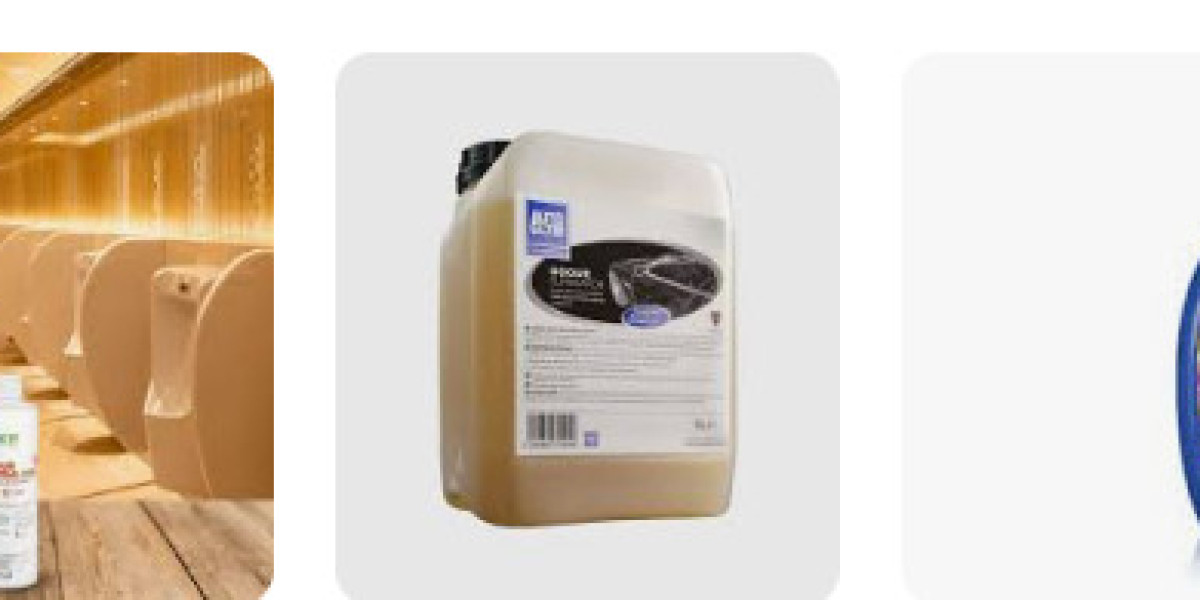Screen dimensions: 1200x600
Task: Open the urinal restroom product tile
Action: [136, 325]
